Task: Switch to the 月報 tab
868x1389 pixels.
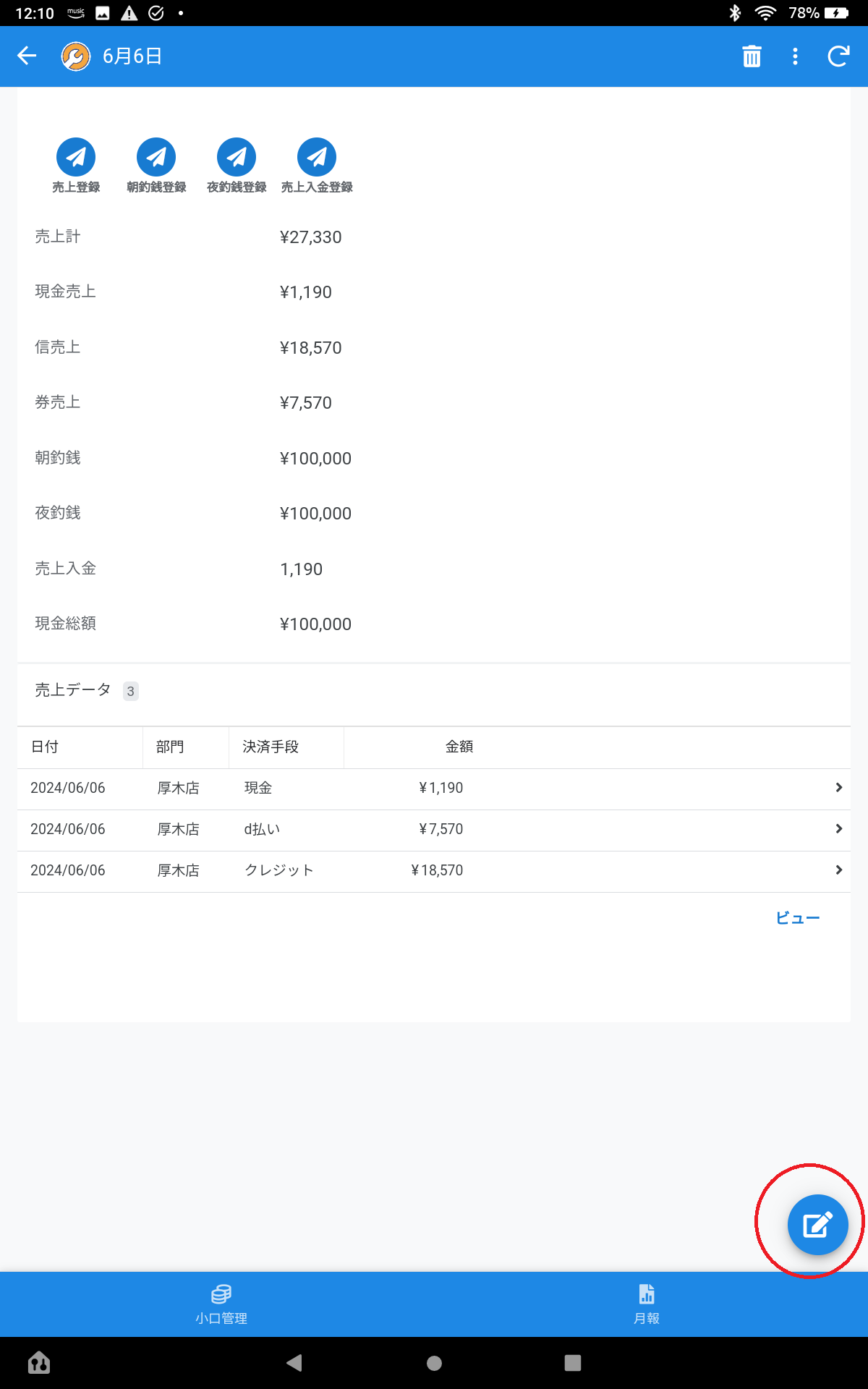Action: tap(647, 1304)
